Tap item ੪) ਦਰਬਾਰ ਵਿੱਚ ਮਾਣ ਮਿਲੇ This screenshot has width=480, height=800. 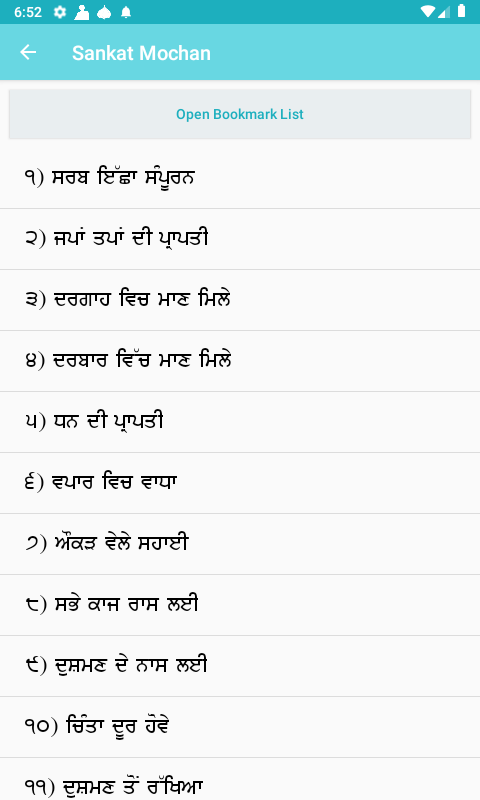point(240,361)
